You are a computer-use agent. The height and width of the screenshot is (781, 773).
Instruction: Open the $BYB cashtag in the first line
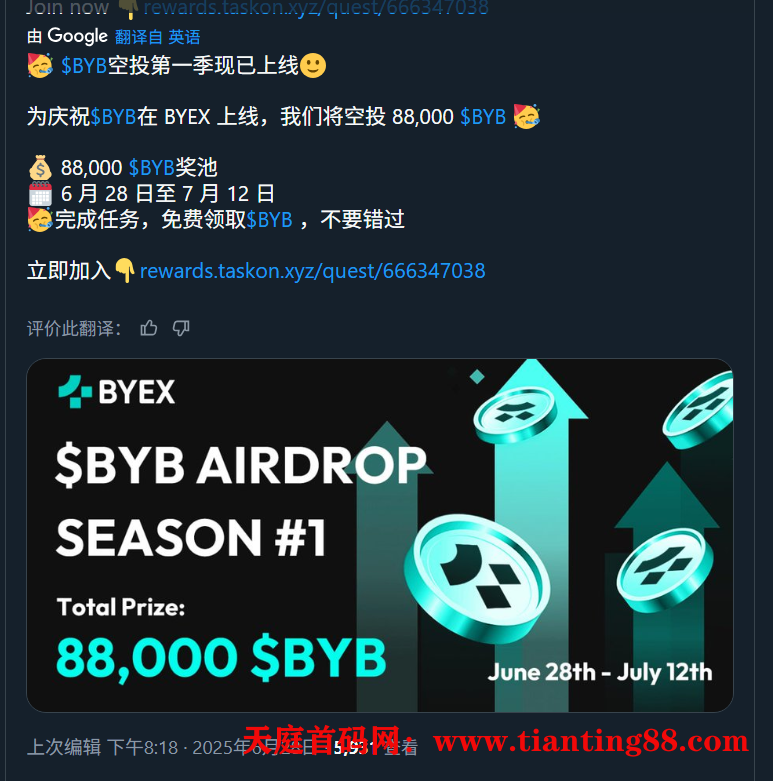tap(84, 67)
